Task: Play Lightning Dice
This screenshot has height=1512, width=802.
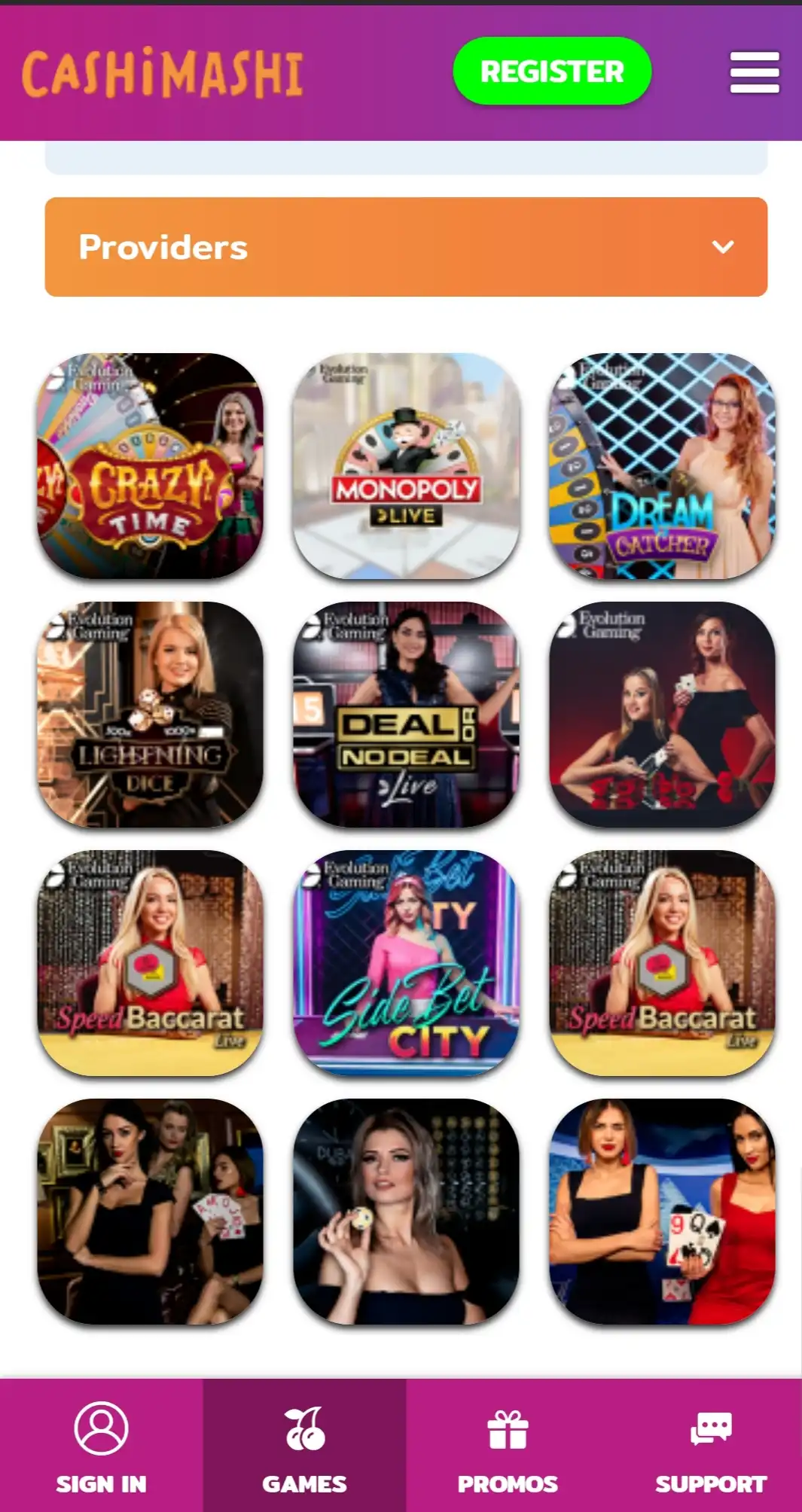Action: 151,715
